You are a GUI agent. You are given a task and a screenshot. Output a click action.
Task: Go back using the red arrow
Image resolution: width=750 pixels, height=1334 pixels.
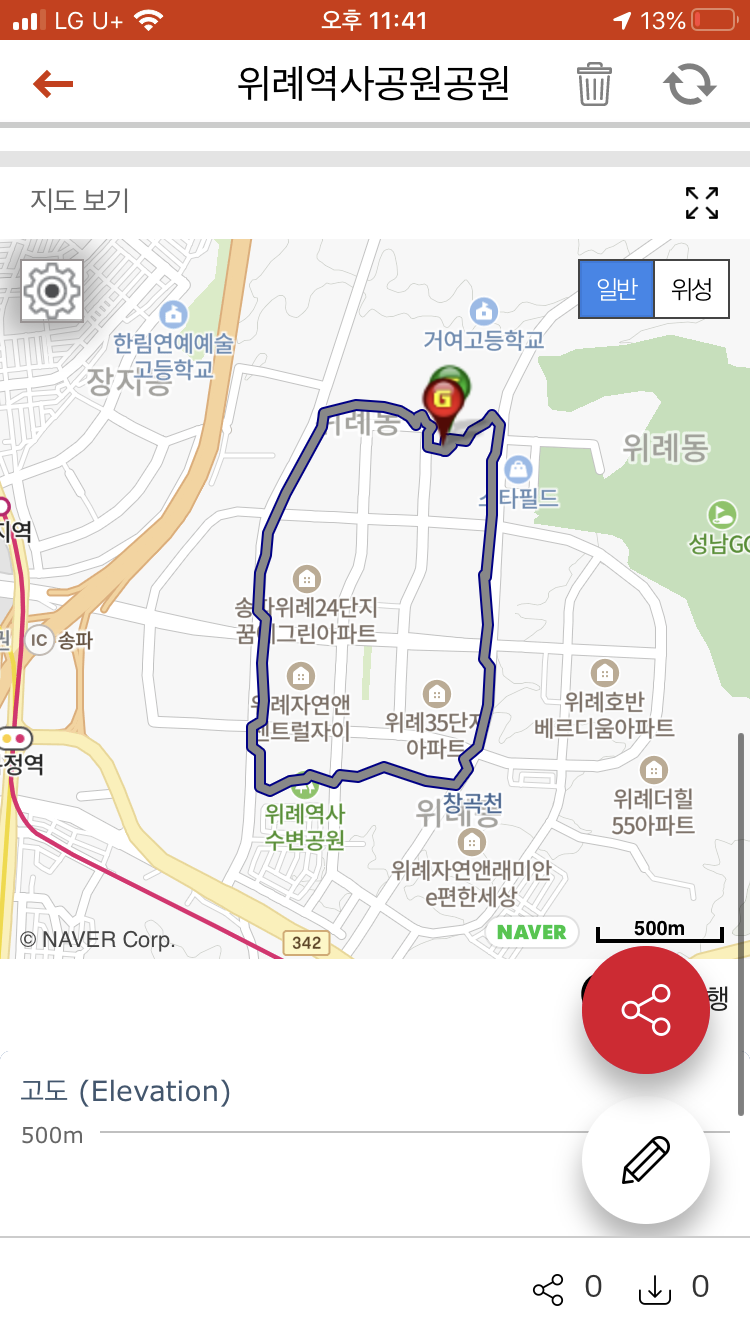(53, 84)
